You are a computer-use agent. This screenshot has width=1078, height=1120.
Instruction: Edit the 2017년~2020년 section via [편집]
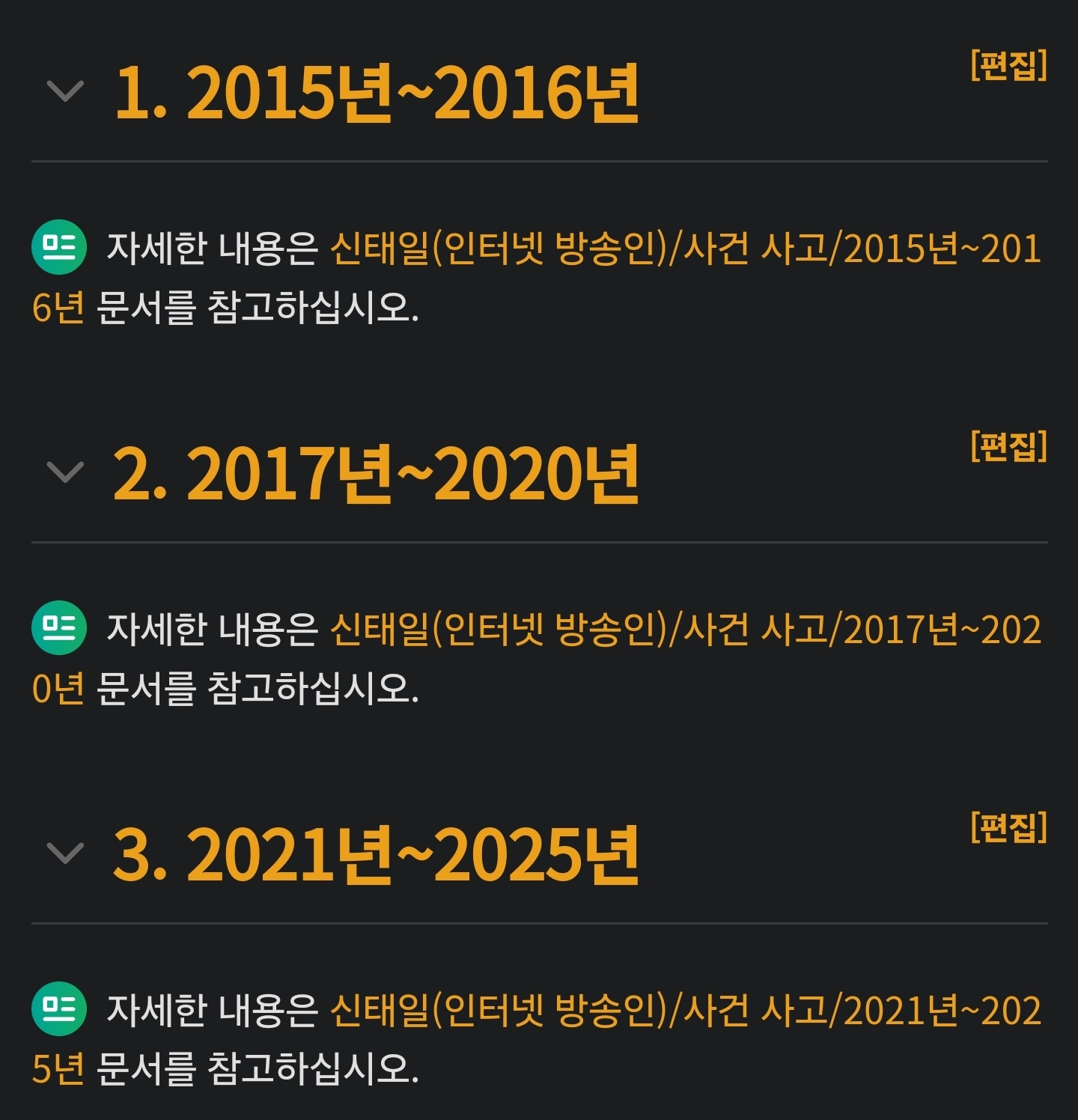click(x=1008, y=446)
